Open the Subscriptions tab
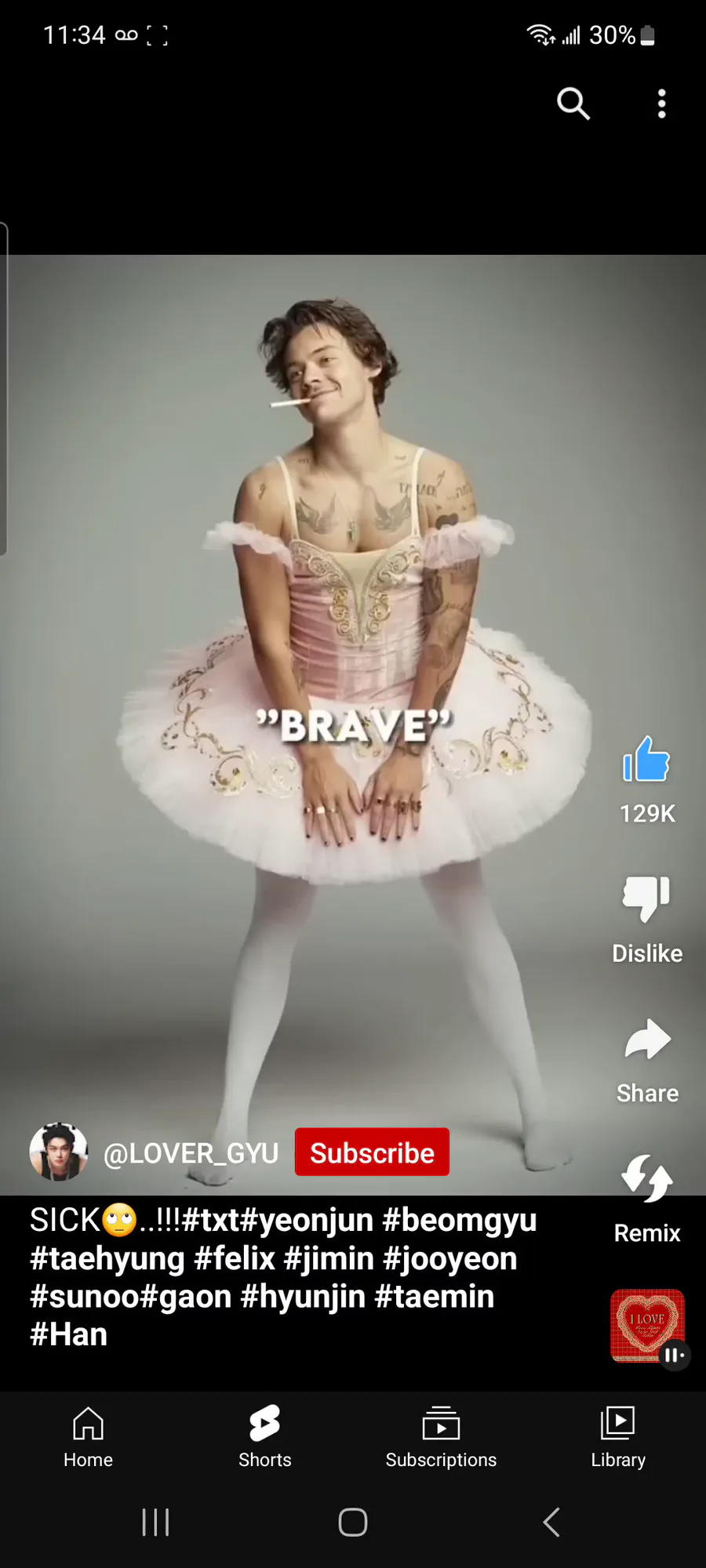The width and height of the screenshot is (706, 1568). pyautogui.click(x=441, y=1438)
